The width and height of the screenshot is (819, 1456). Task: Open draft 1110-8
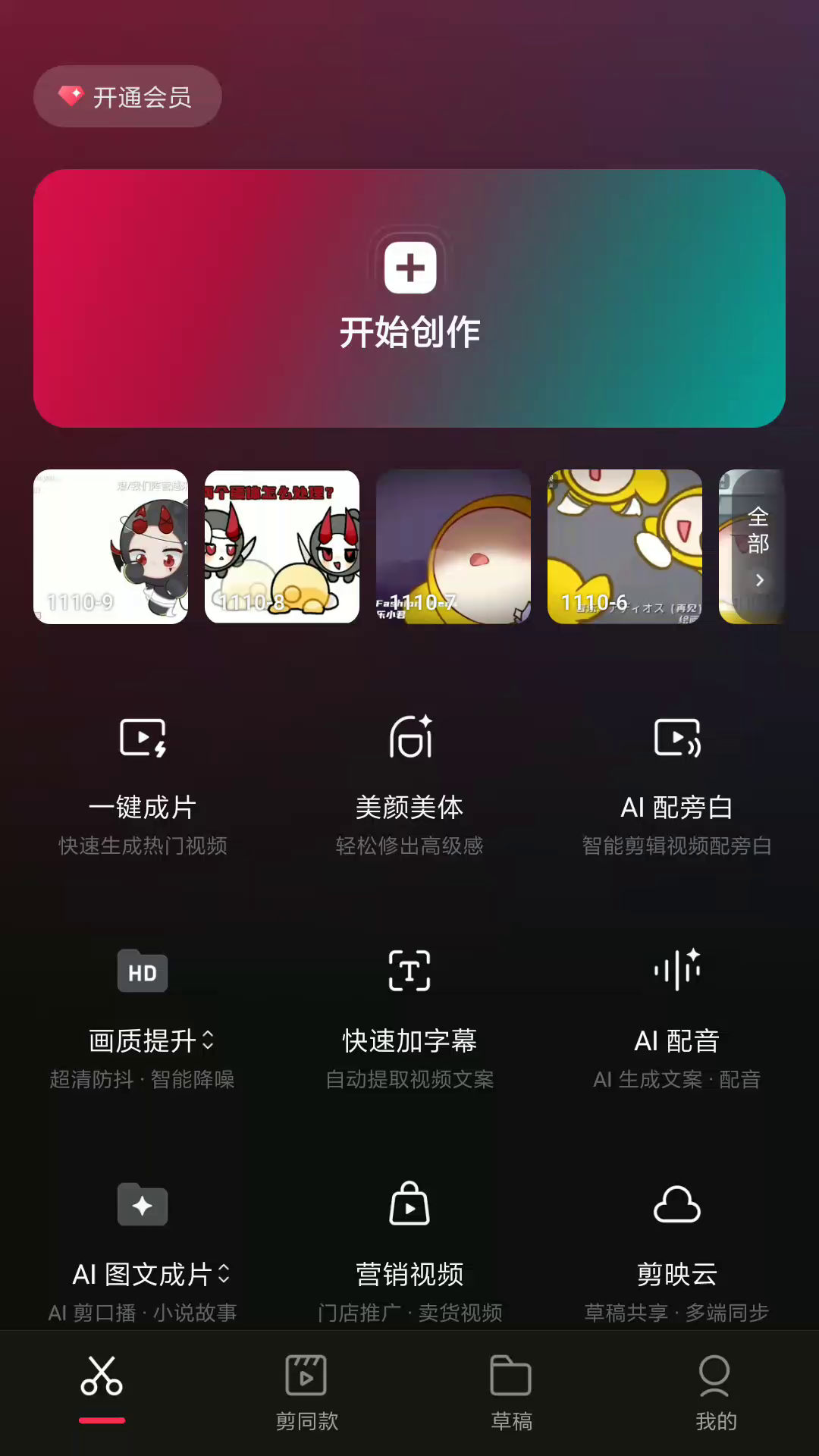[x=282, y=547]
